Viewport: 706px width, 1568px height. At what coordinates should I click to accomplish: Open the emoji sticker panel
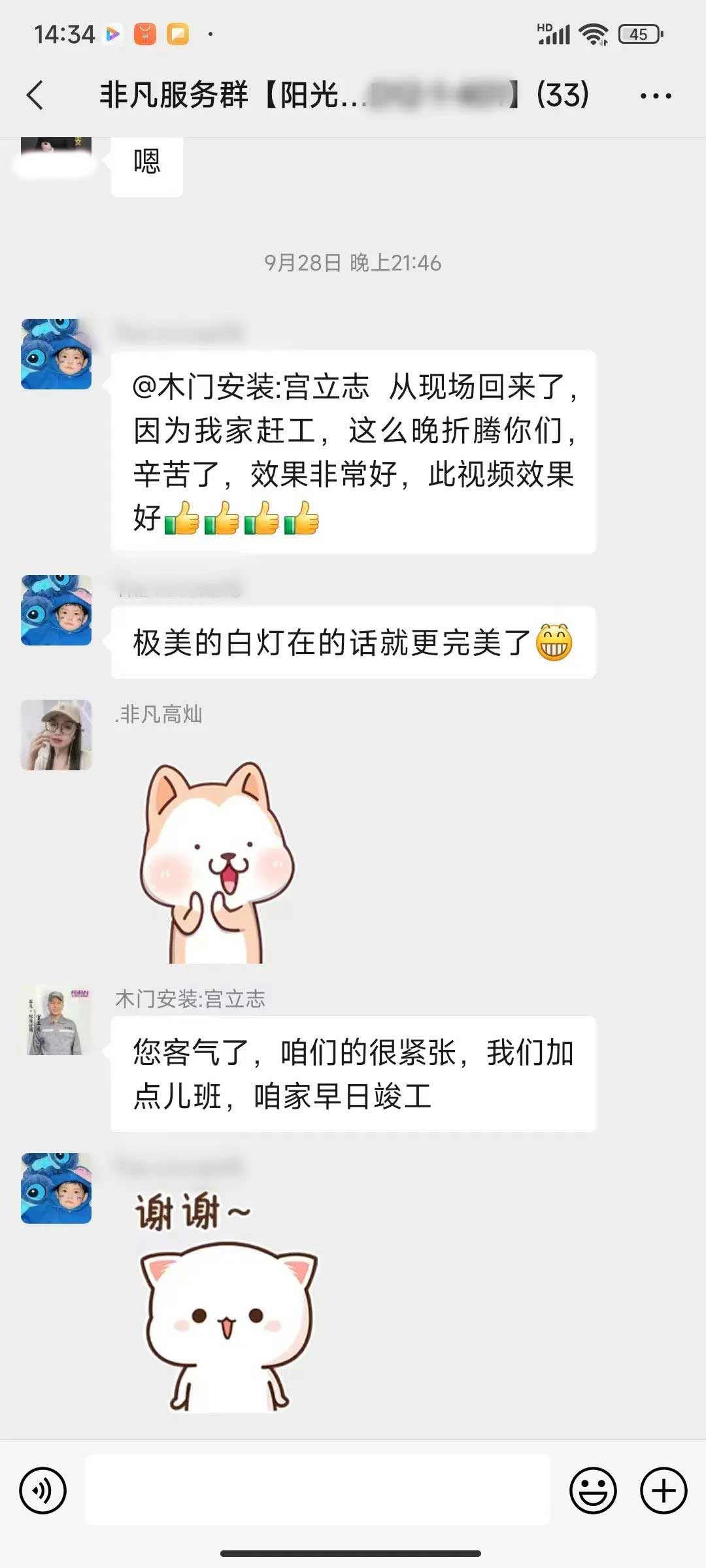point(593,1491)
